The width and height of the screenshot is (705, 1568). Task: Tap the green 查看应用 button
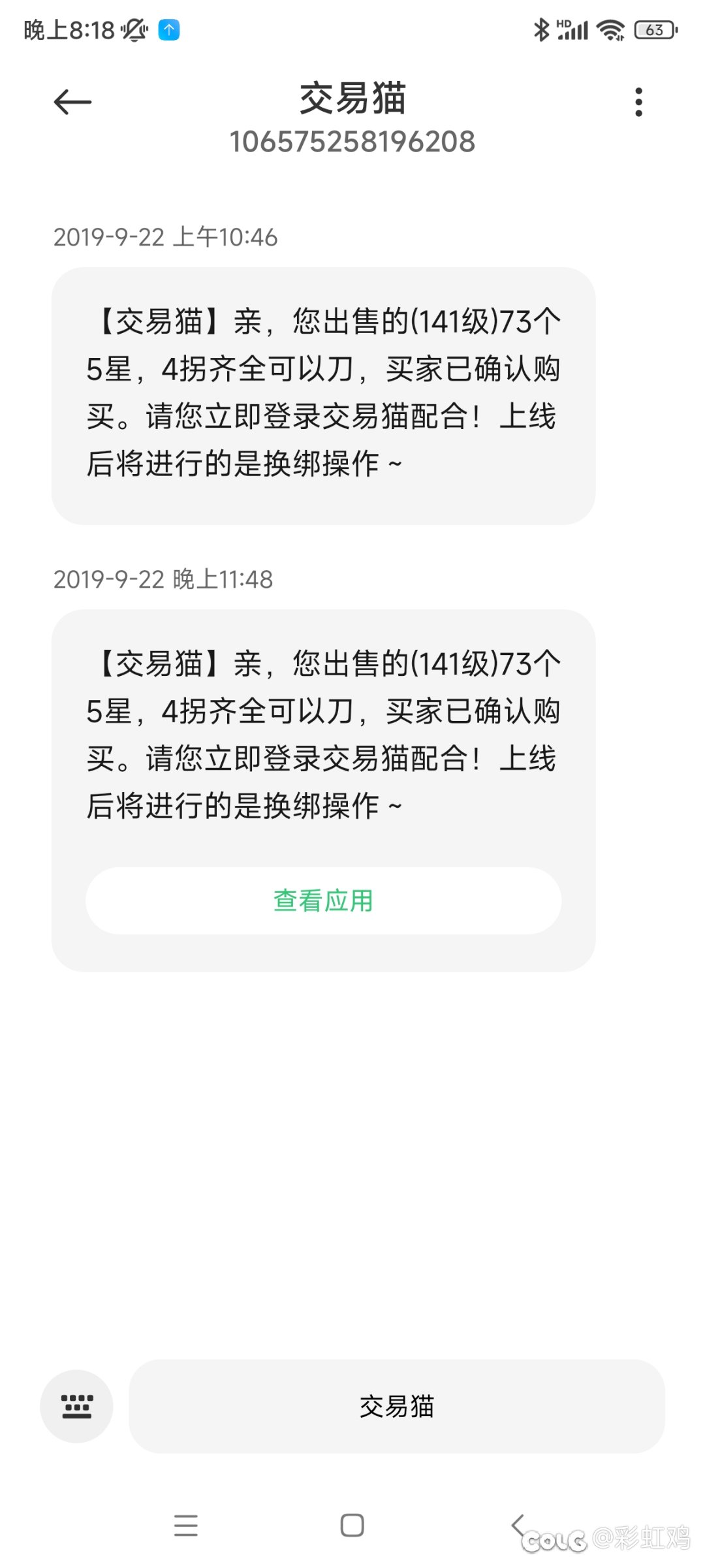pyautogui.click(x=323, y=901)
